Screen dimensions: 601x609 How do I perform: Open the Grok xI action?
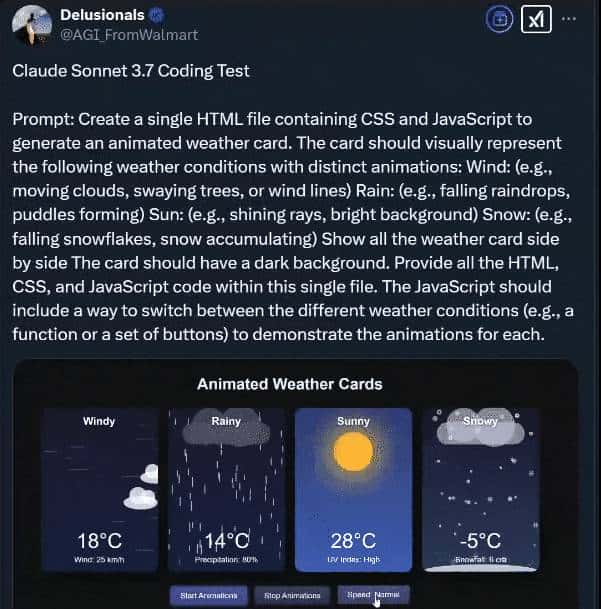[x=536, y=19]
